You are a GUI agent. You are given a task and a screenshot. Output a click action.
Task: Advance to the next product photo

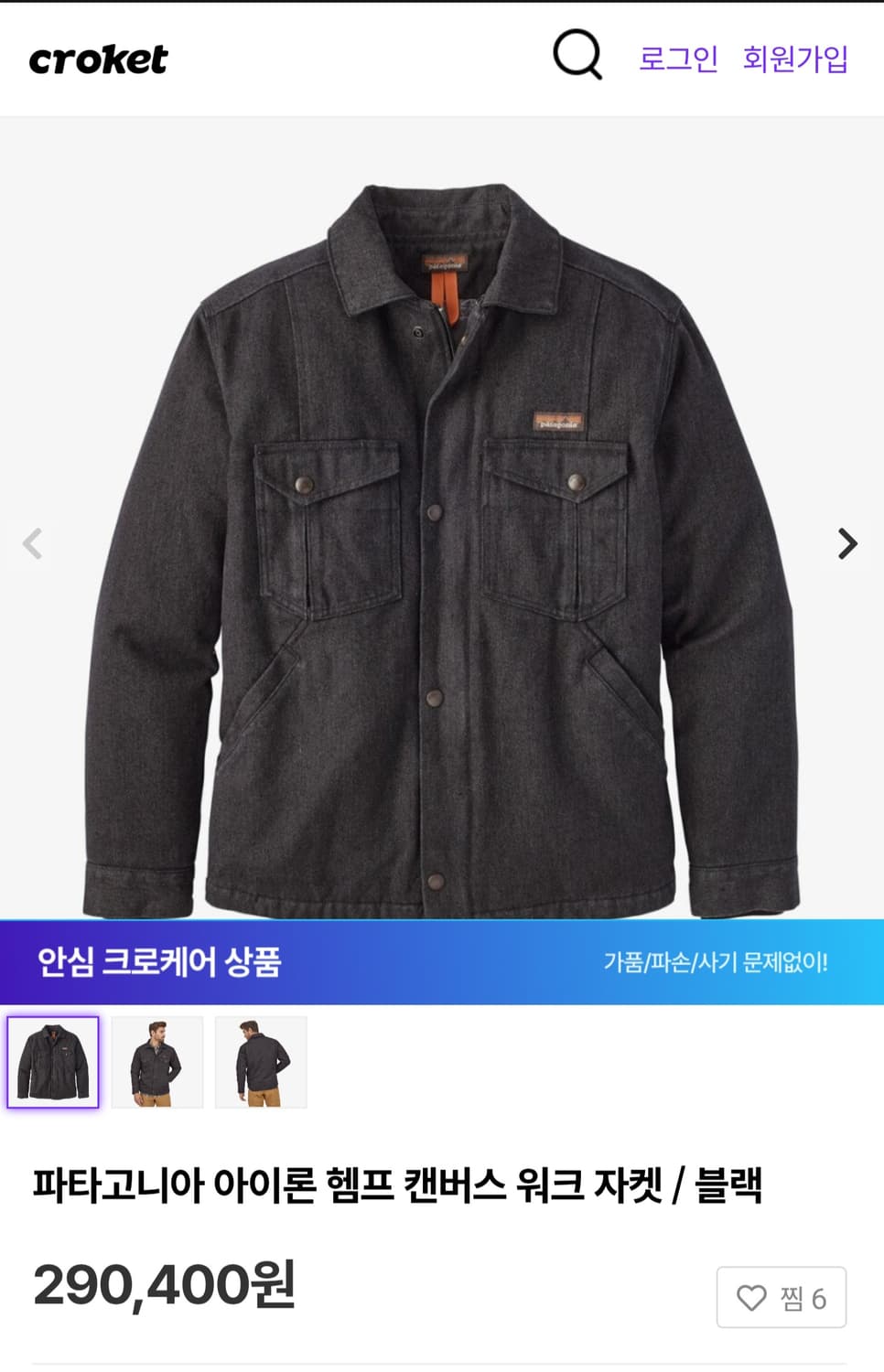click(846, 543)
